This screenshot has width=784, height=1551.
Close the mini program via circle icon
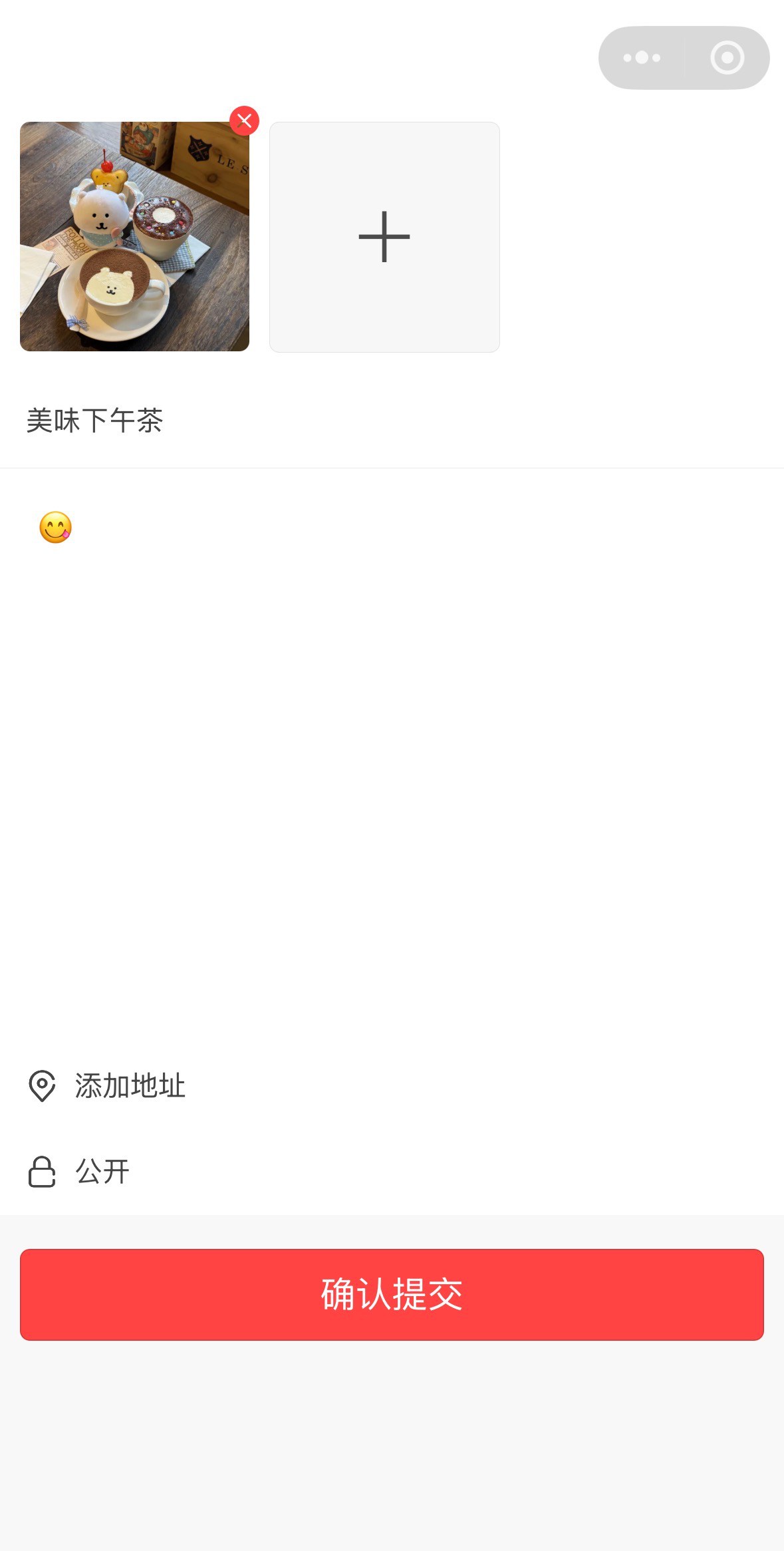coord(727,58)
